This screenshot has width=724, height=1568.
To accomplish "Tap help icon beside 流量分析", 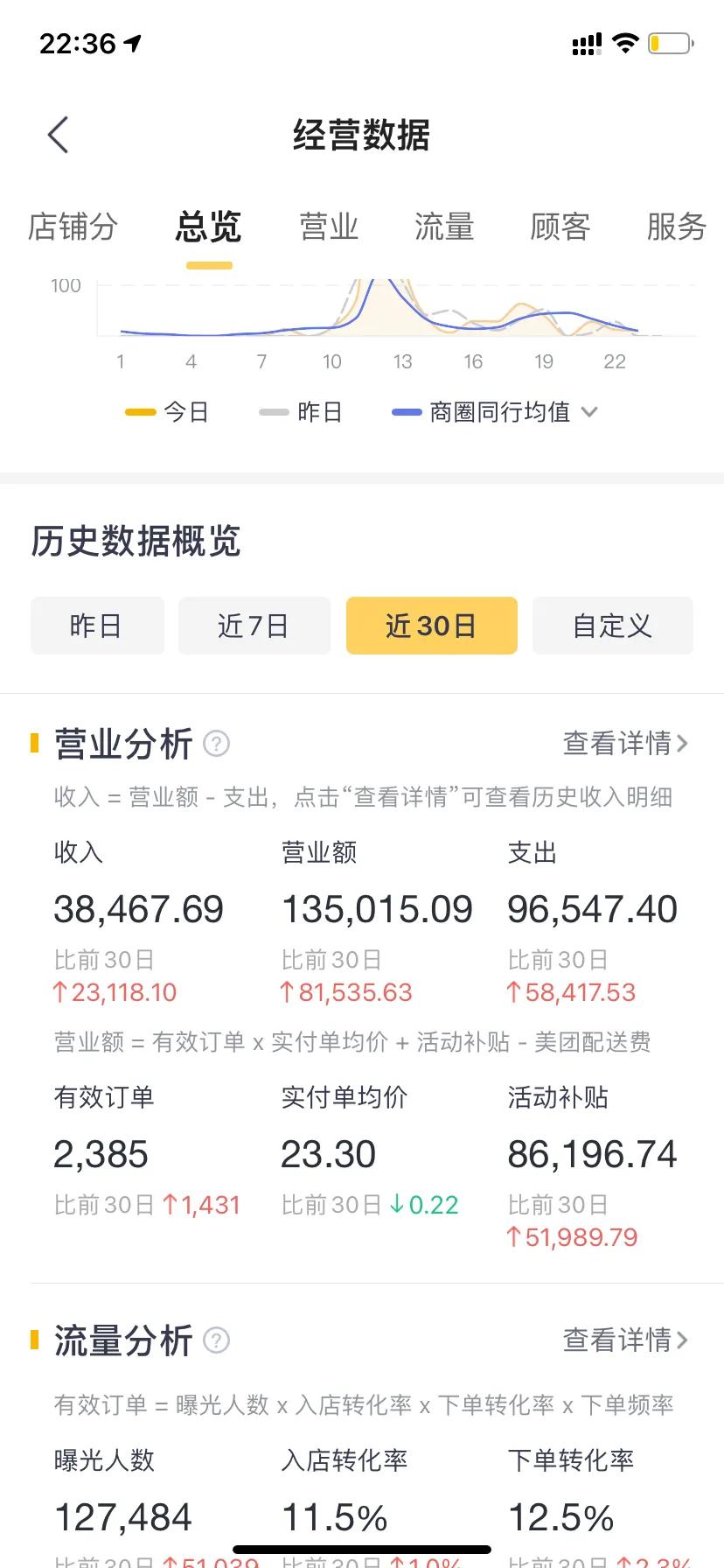I will click(216, 1340).
